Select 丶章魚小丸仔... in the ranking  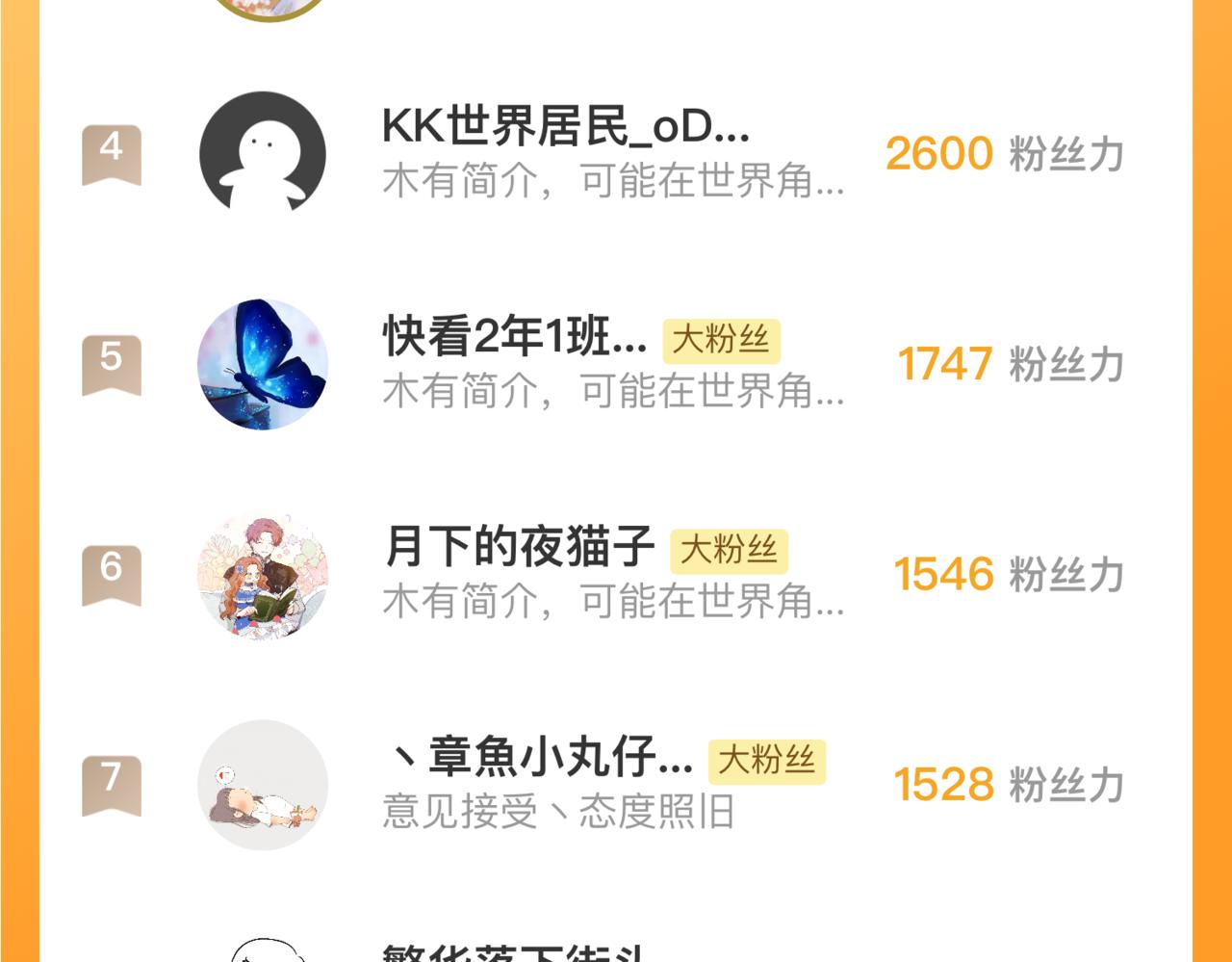click(x=539, y=757)
